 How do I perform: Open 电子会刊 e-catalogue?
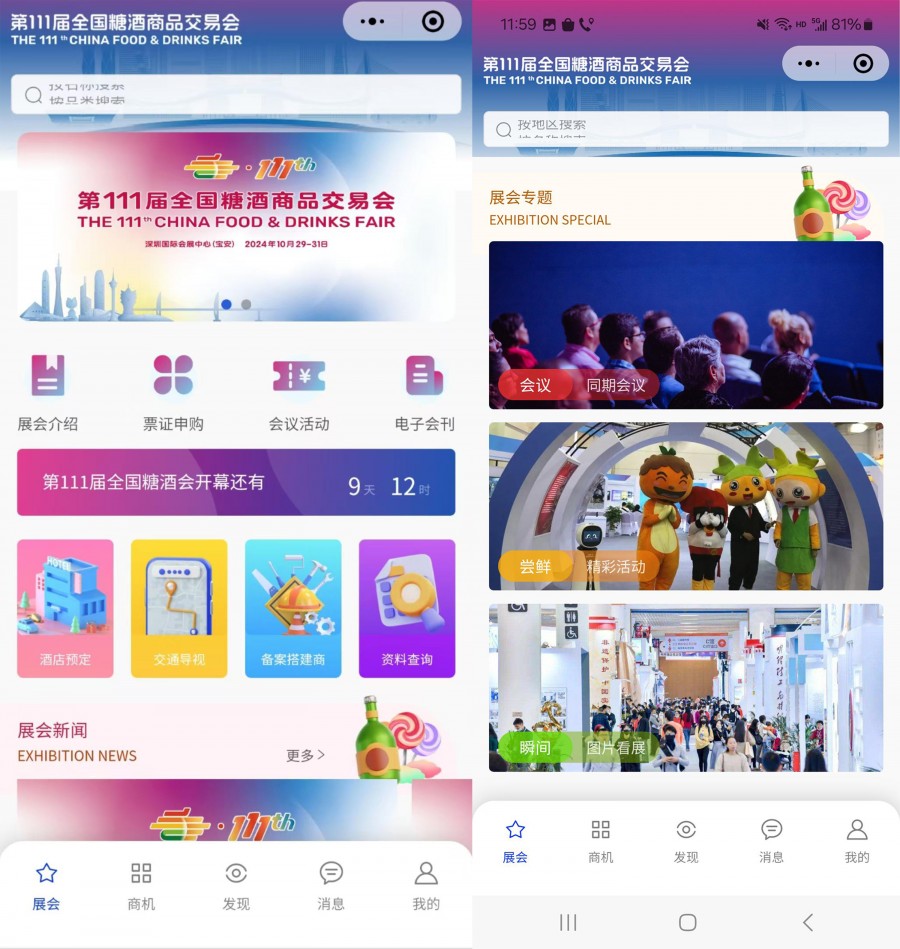coord(424,392)
